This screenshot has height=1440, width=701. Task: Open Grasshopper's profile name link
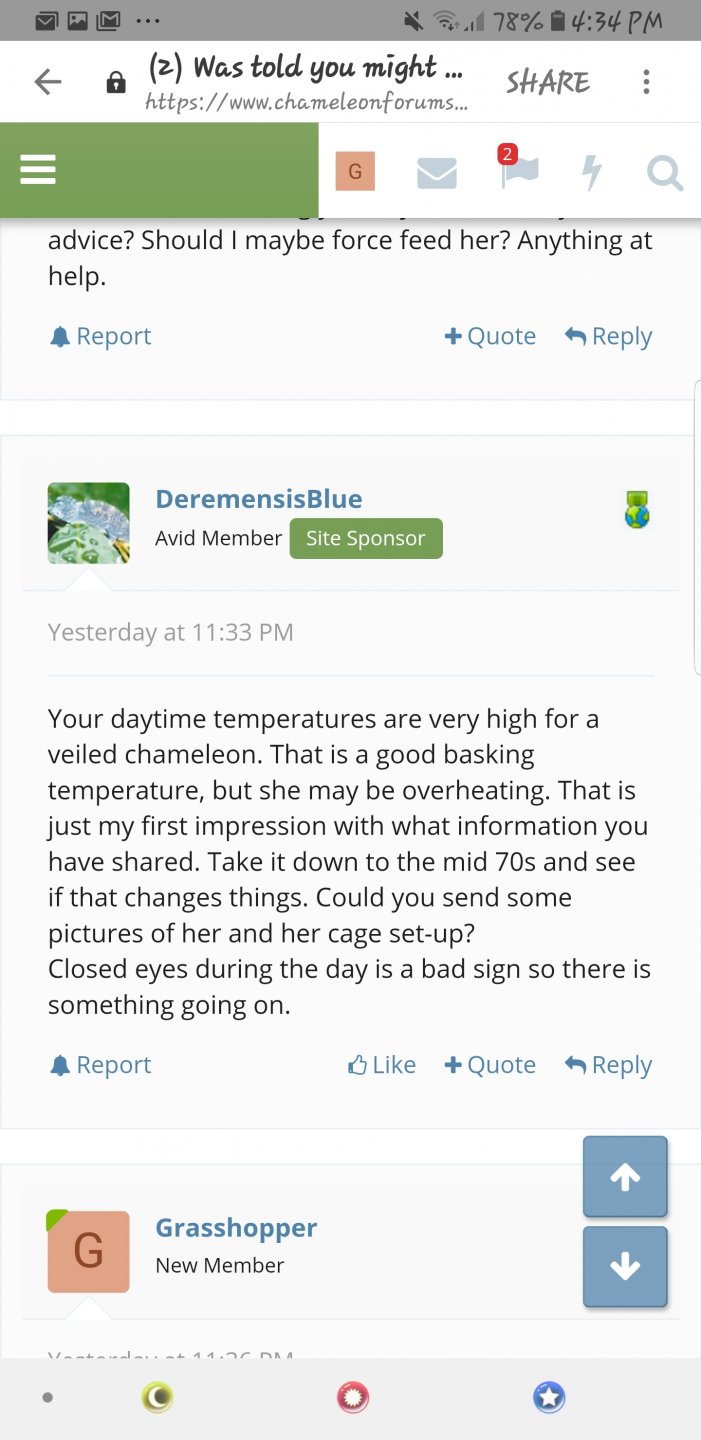(236, 1228)
